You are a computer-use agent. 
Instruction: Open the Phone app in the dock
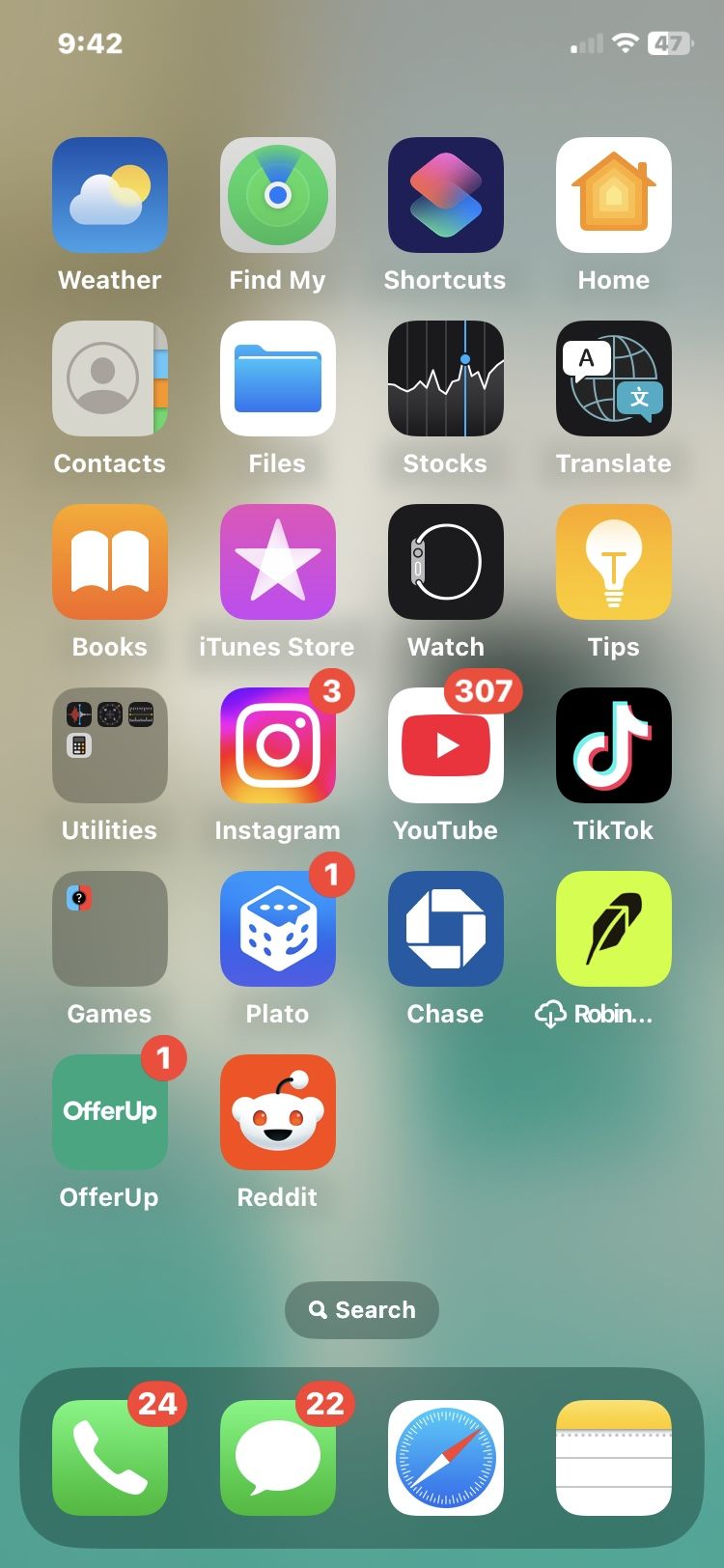(x=109, y=1458)
